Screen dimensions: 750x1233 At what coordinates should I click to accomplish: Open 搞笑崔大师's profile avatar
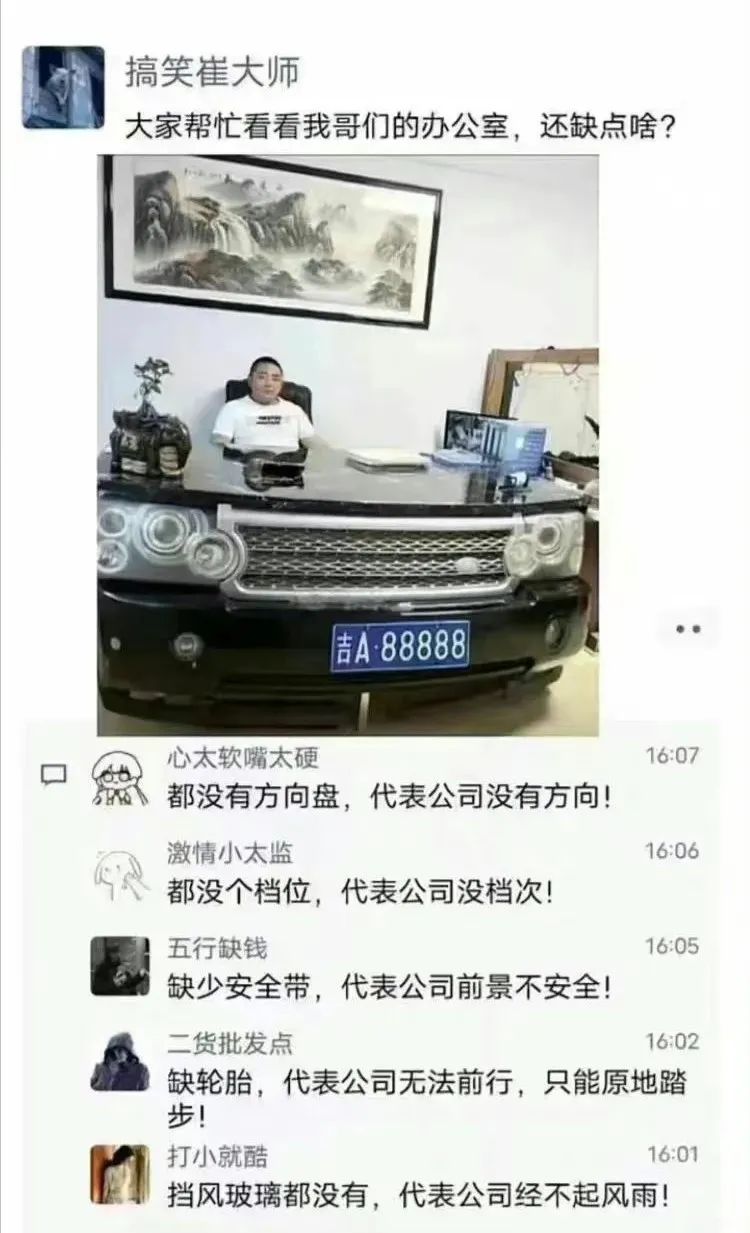[63, 87]
